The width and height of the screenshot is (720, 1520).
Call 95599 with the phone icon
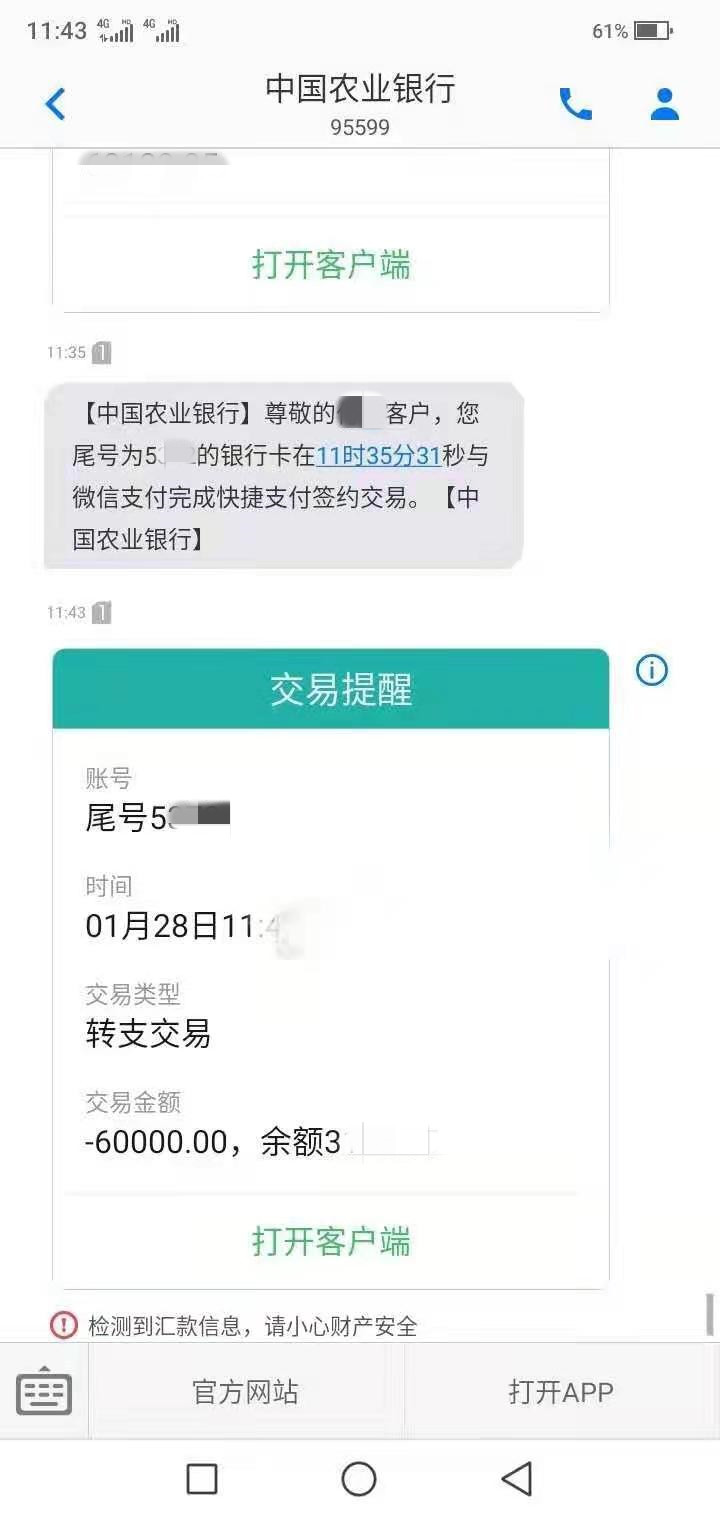point(575,104)
